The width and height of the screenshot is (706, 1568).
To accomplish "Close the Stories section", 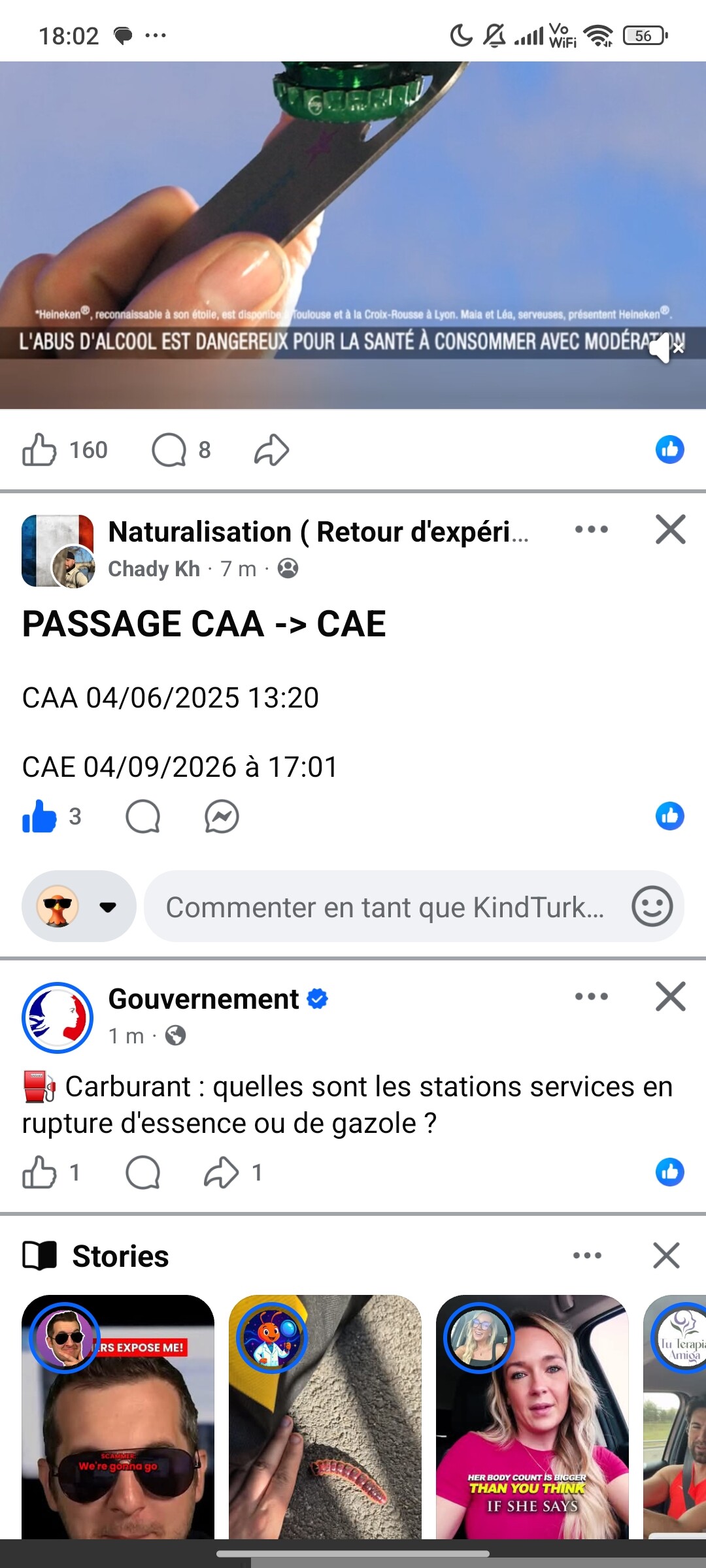I will (x=666, y=1255).
